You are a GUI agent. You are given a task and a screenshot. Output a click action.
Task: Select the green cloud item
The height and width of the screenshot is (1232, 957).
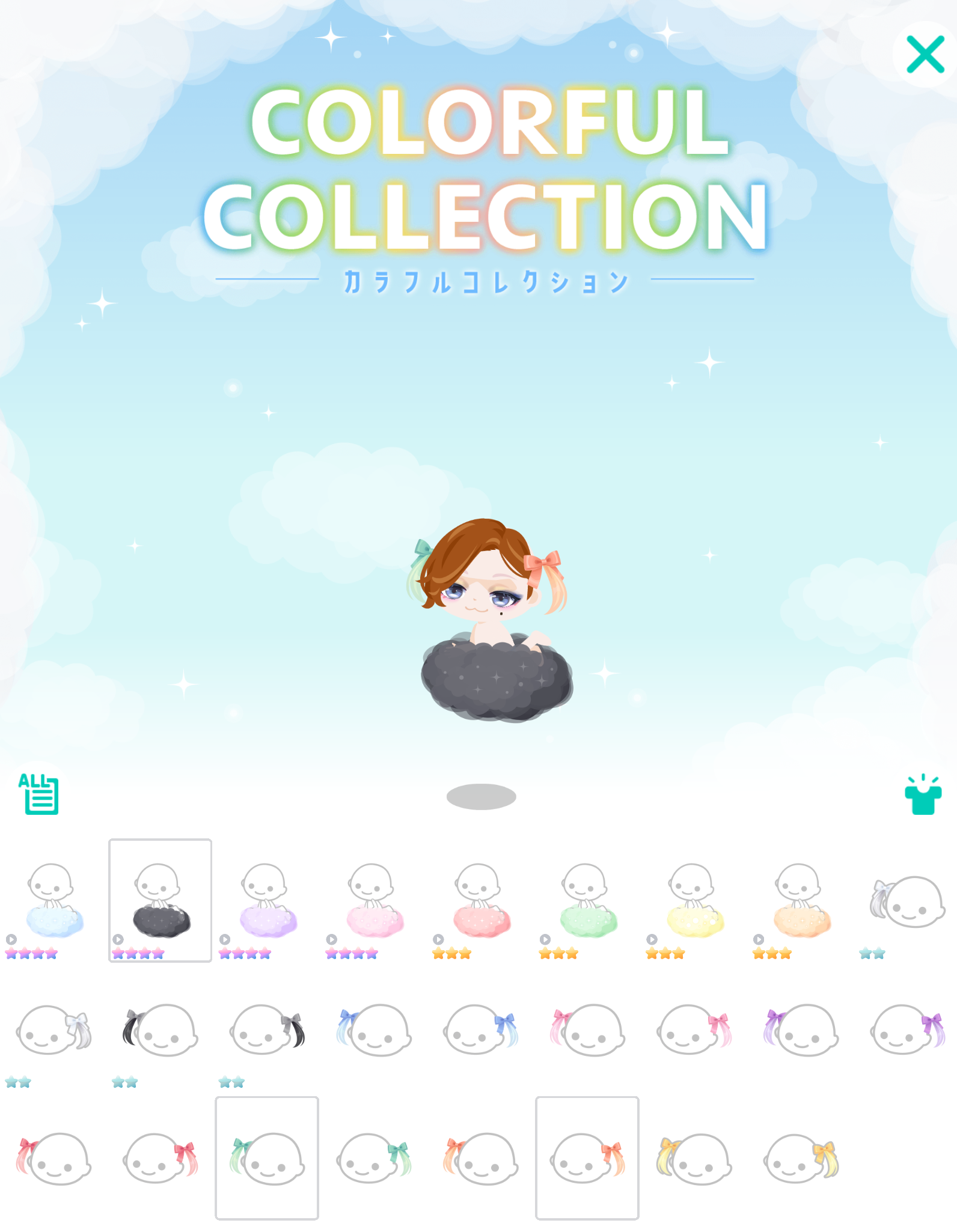(587, 900)
